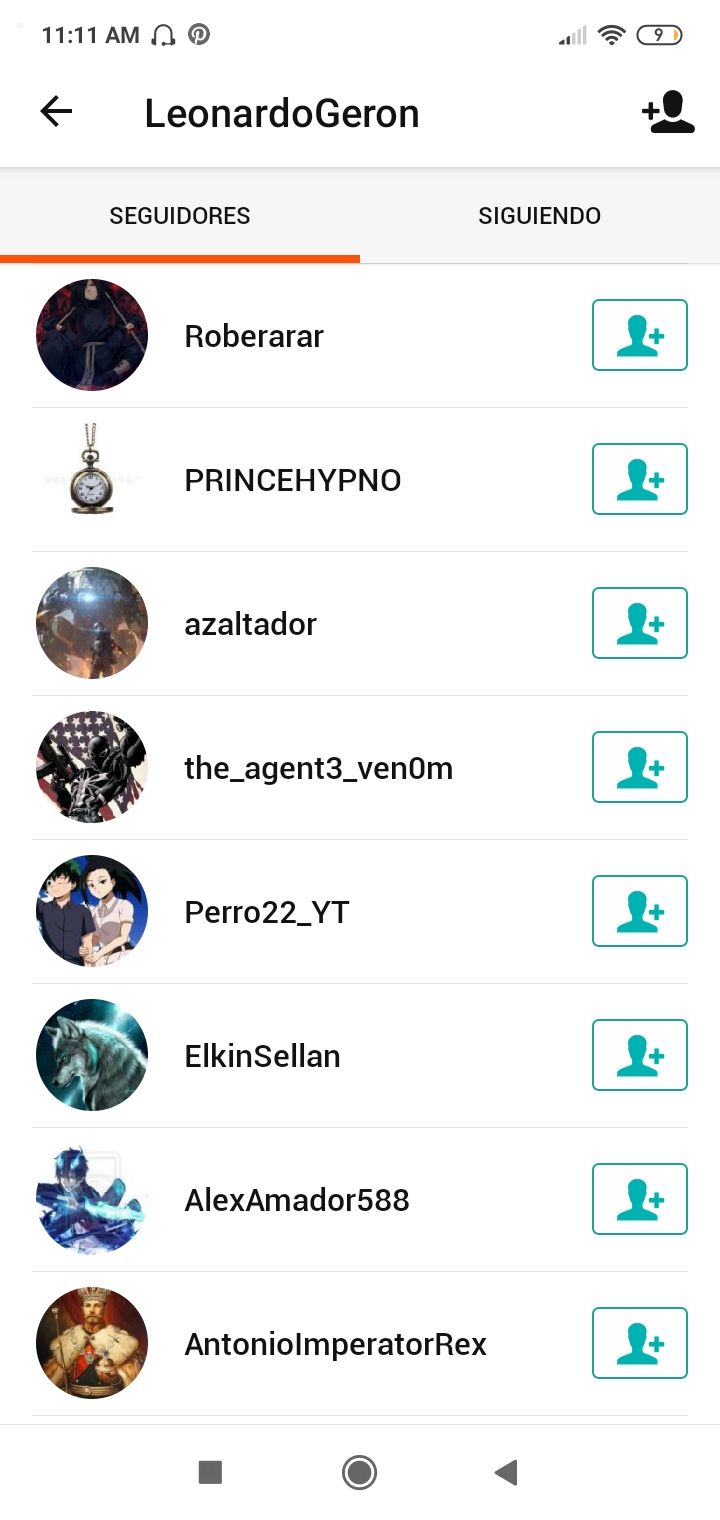Viewport: 720px width, 1520px height.
Task: Open recent apps with the square button
Action: (x=210, y=1472)
